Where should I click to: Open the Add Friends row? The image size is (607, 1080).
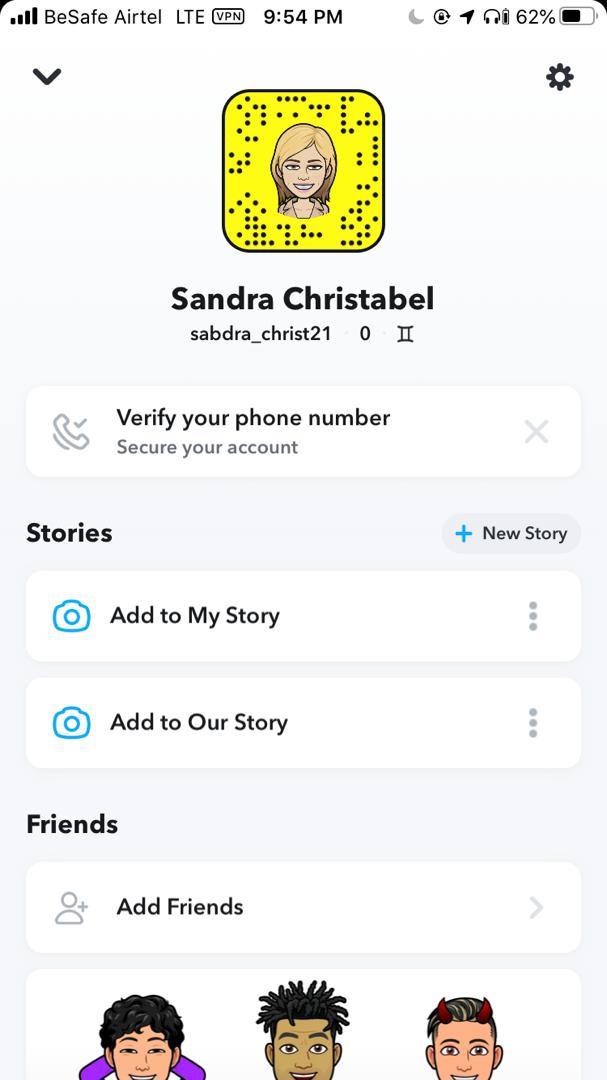[x=303, y=907]
